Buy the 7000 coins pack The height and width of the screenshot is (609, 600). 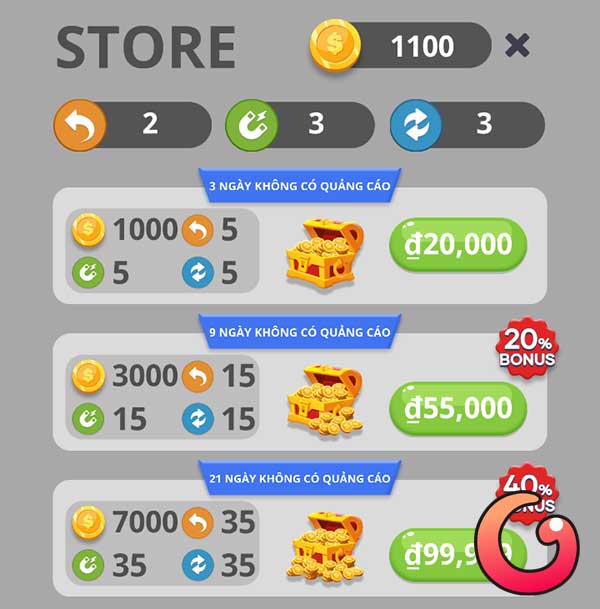click(x=440, y=553)
